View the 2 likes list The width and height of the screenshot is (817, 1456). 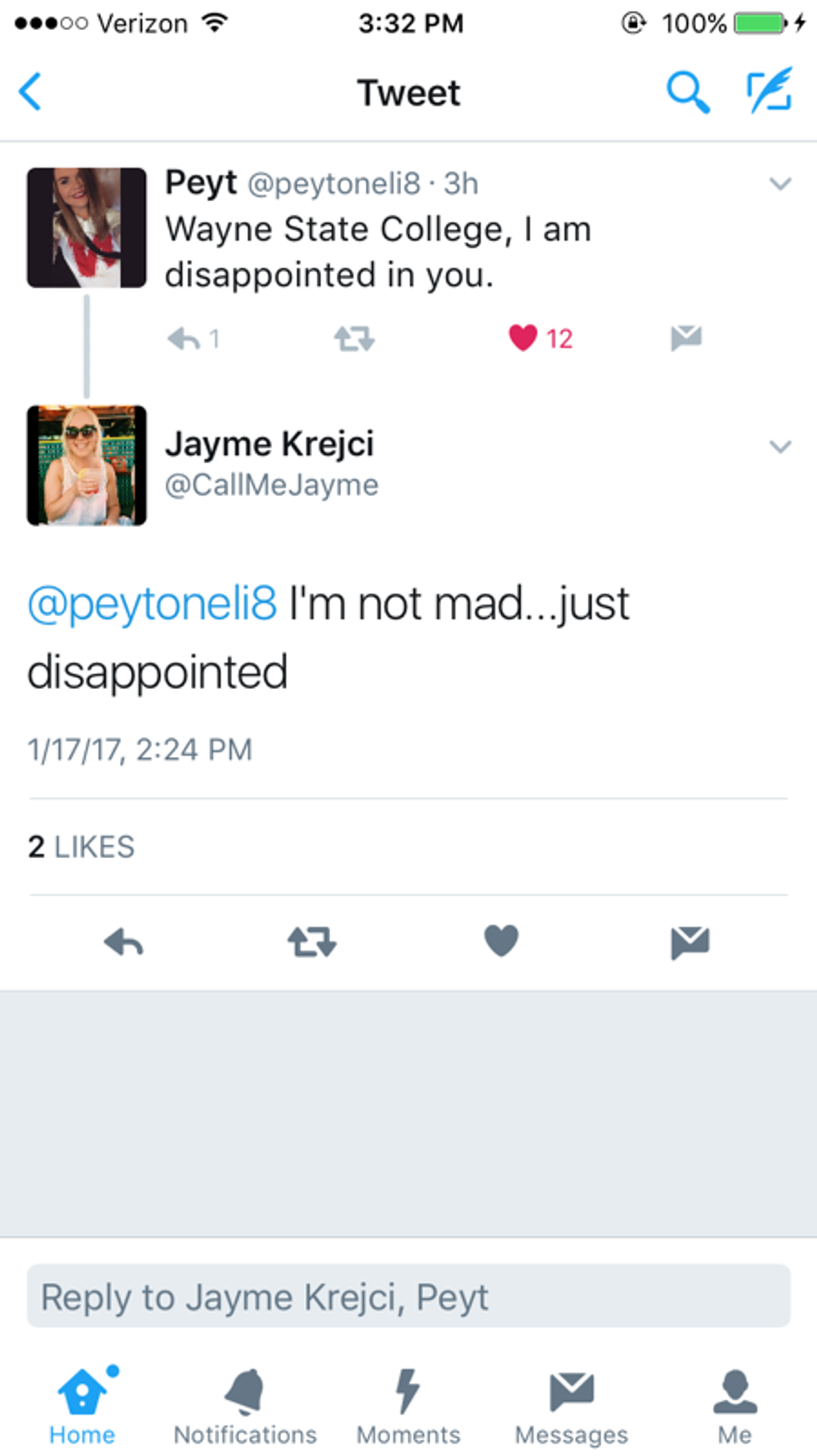tap(81, 847)
